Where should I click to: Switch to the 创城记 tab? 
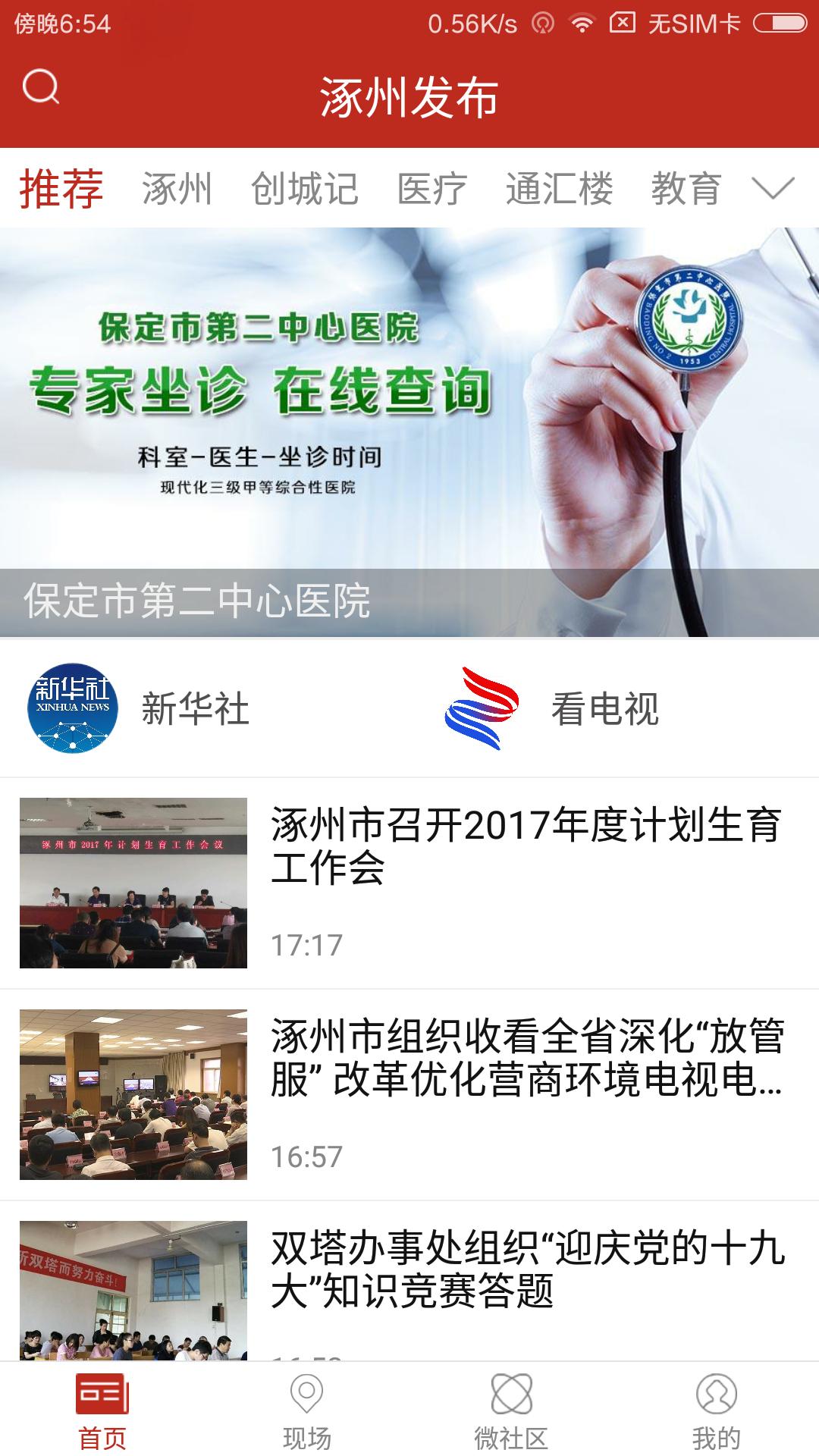(306, 188)
